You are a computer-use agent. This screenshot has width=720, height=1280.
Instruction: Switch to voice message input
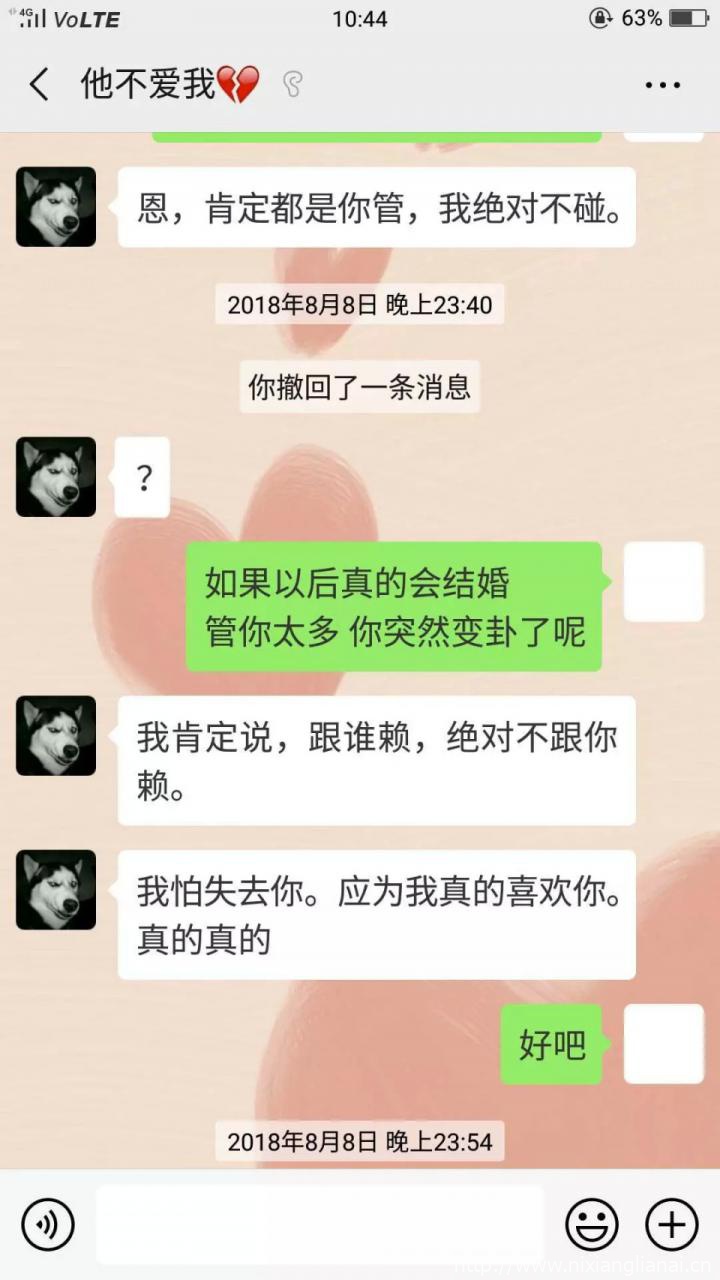coord(48,1224)
